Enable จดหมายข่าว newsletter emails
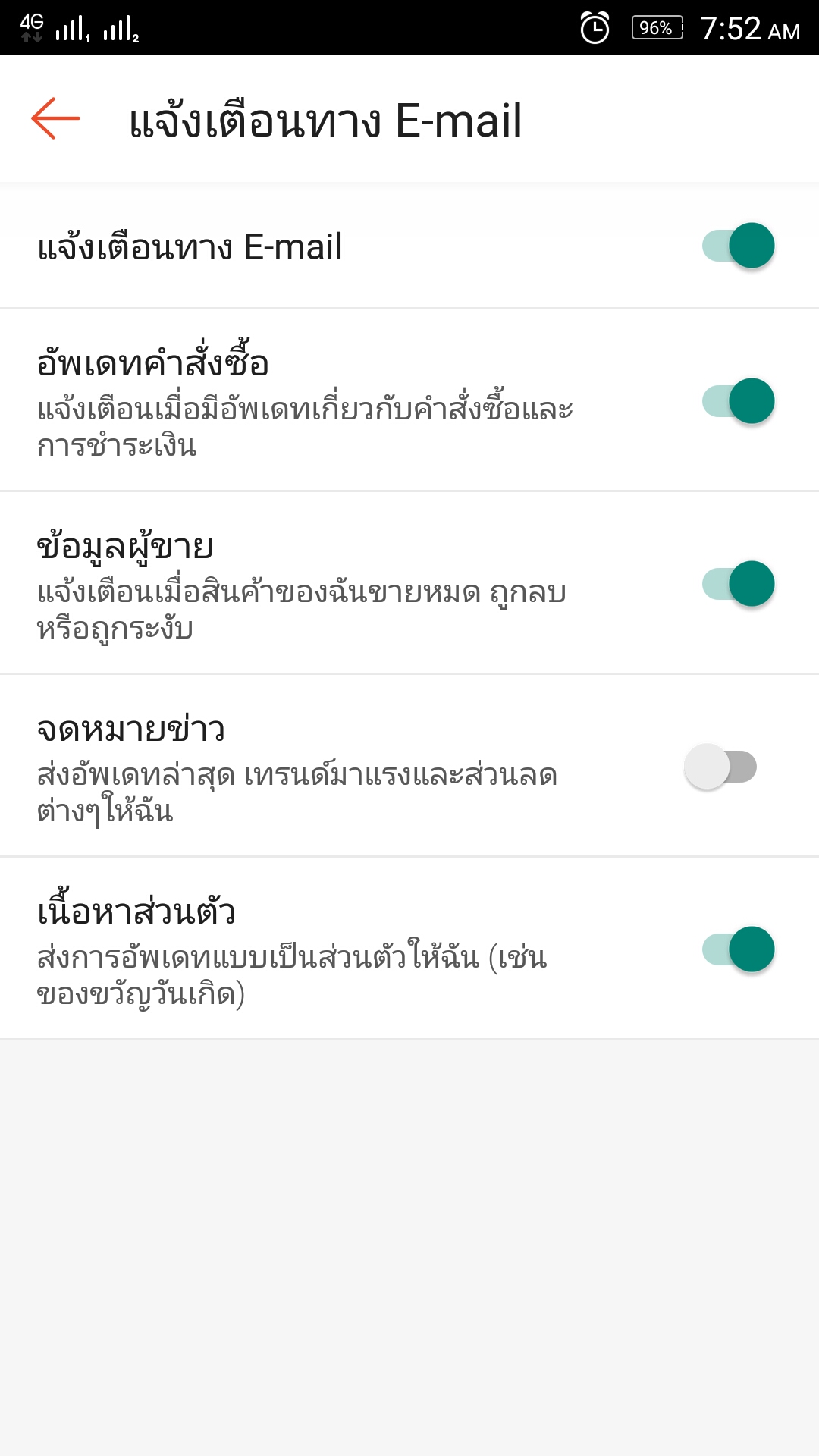This screenshot has height=1456, width=819. coord(721,767)
